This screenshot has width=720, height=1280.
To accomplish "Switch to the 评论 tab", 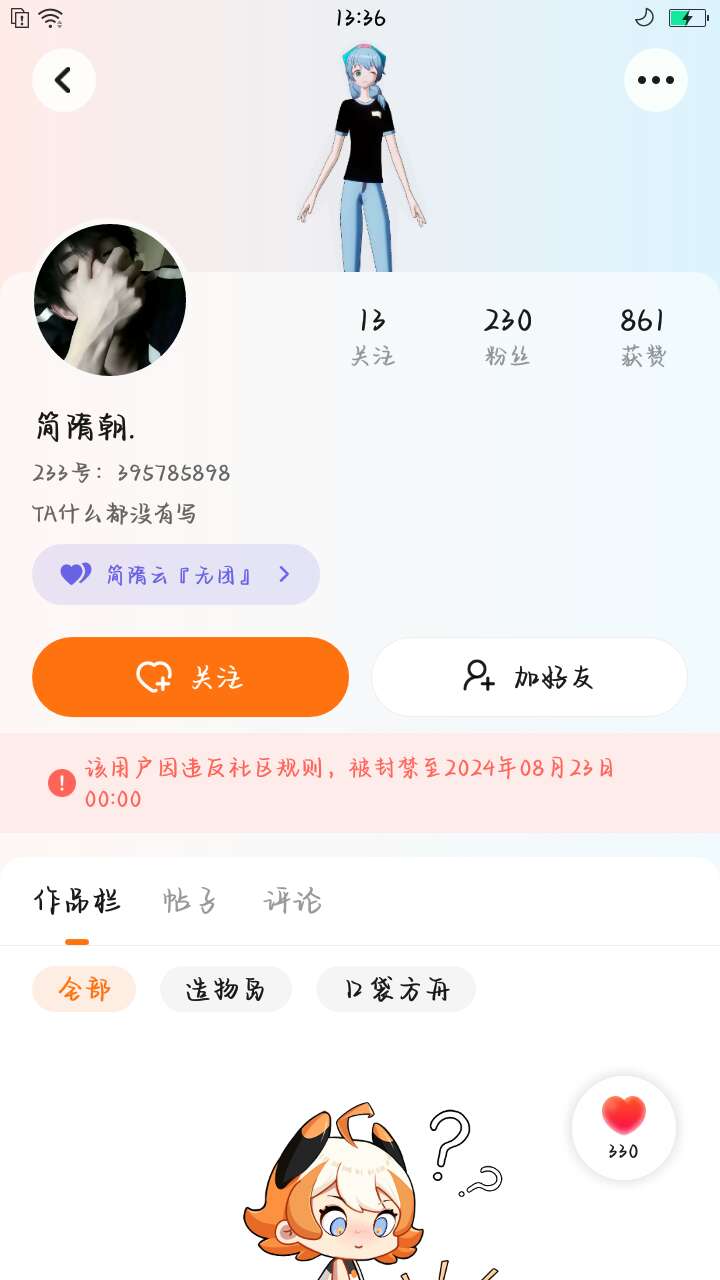I will tap(292, 901).
